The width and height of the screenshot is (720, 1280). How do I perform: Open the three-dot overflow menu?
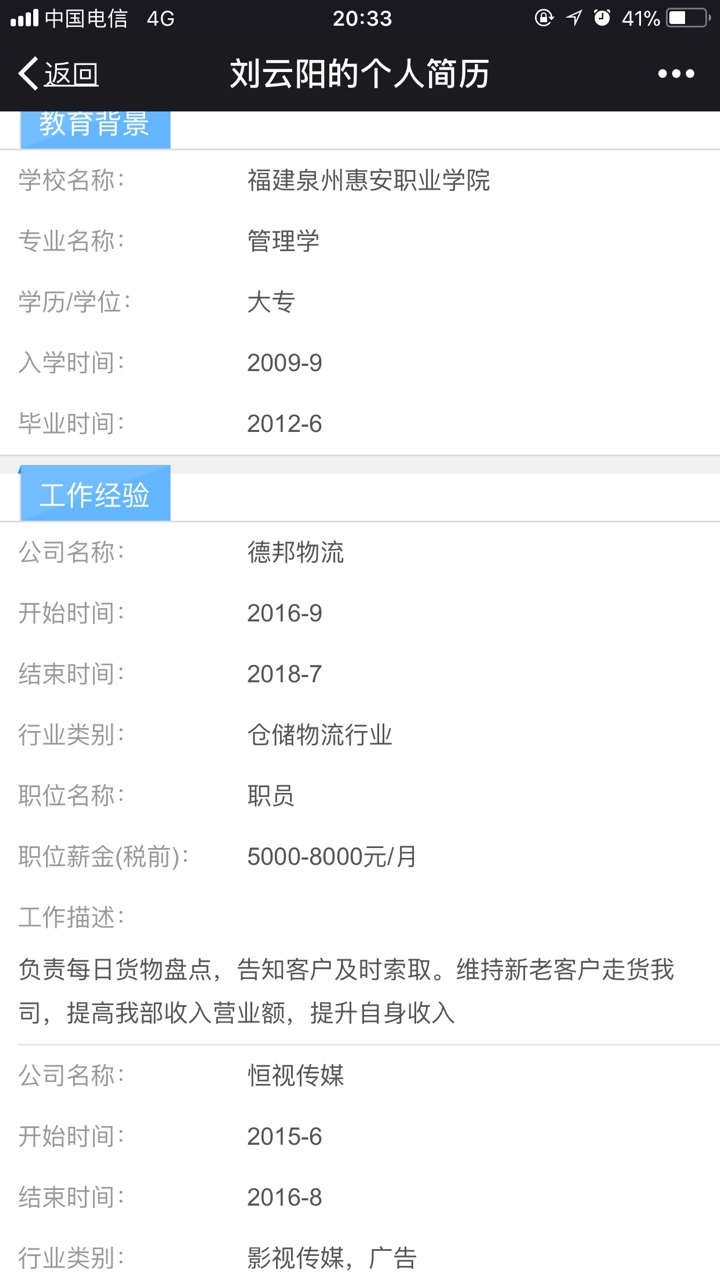pos(675,74)
